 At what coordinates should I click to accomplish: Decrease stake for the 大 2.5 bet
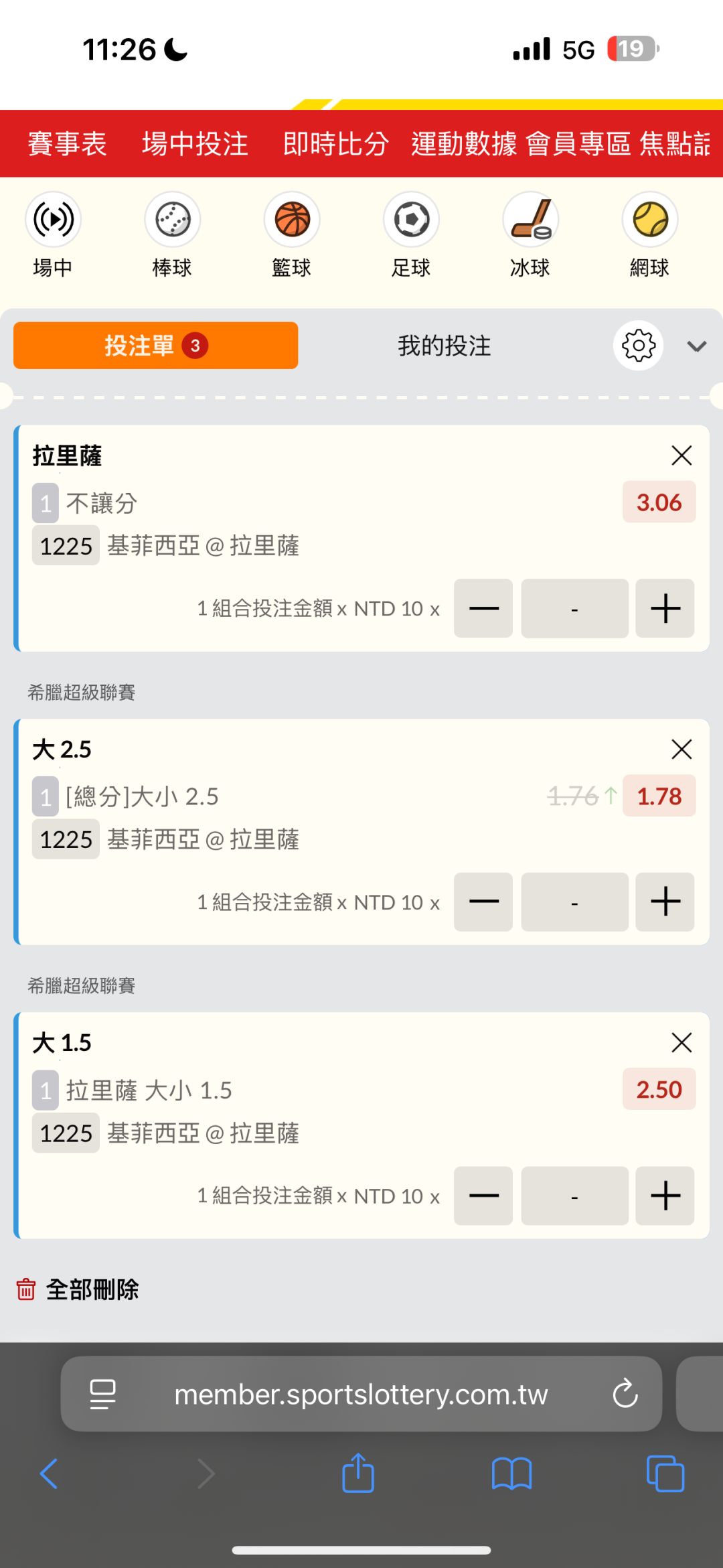click(483, 902)
